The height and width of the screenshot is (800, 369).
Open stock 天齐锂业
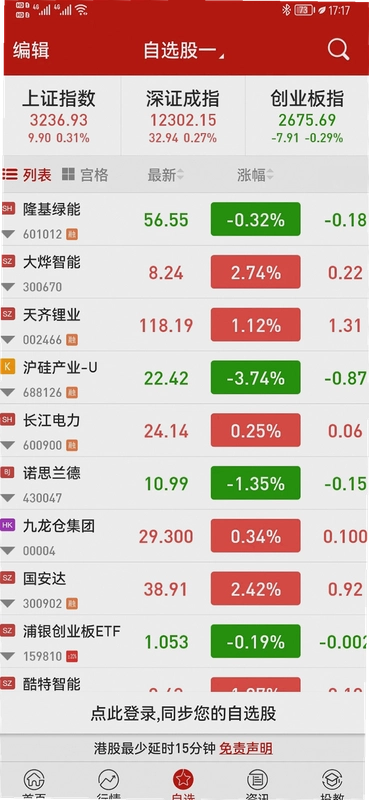[x=184, y=325]
